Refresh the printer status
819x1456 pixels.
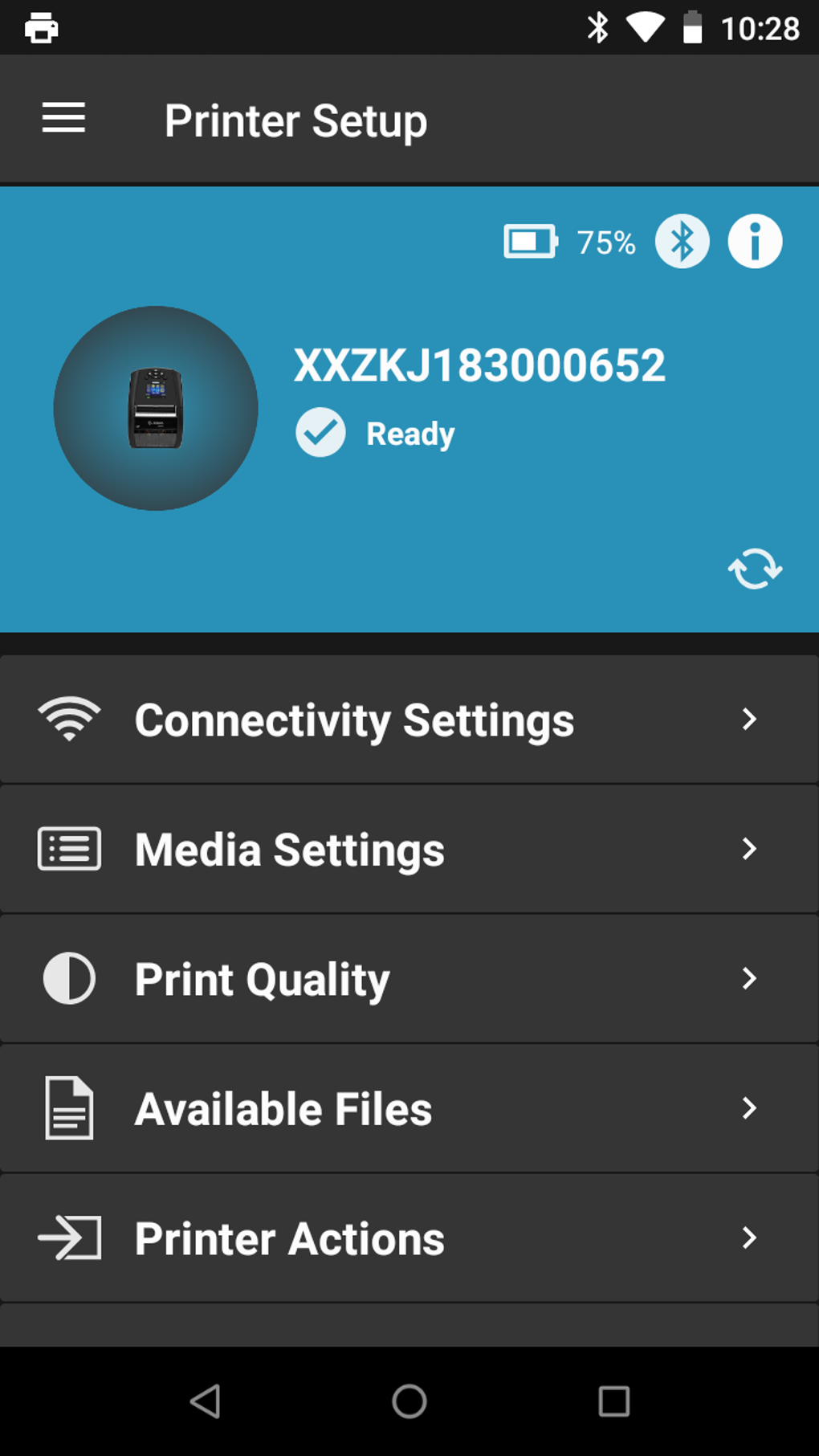(x=755, y=569)
